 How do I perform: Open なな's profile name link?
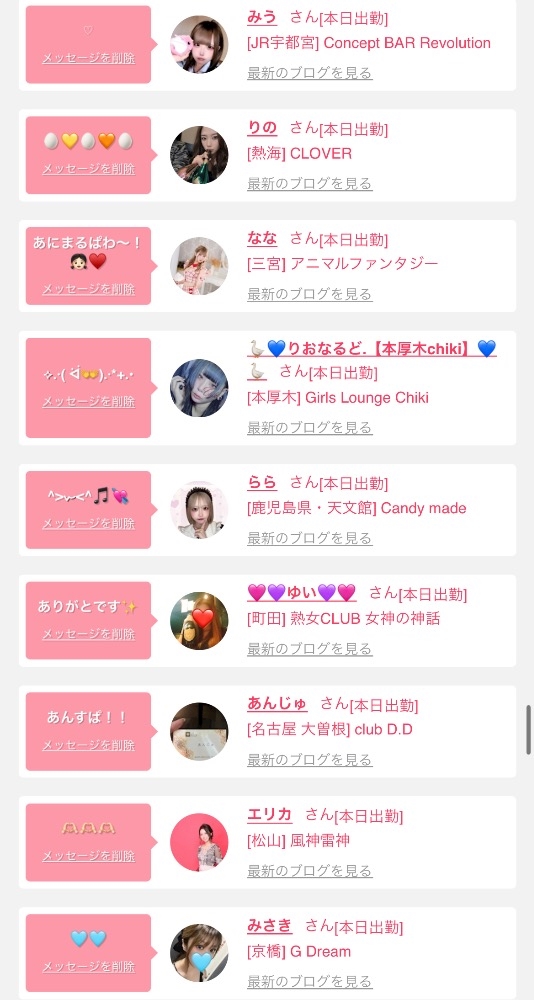[x=262, y=239]
